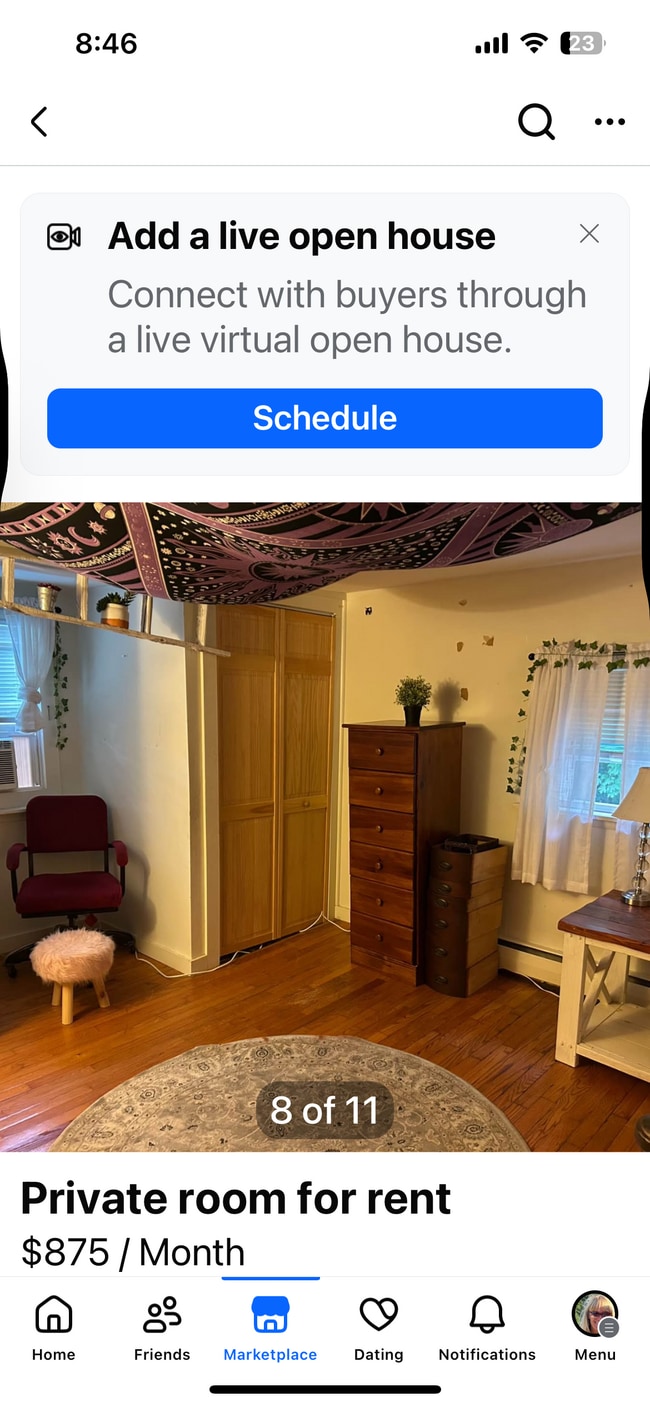Go to the Dating tab
Image resolution: width=650 pixels, height=1407 pixels.
coord(379,1327)
